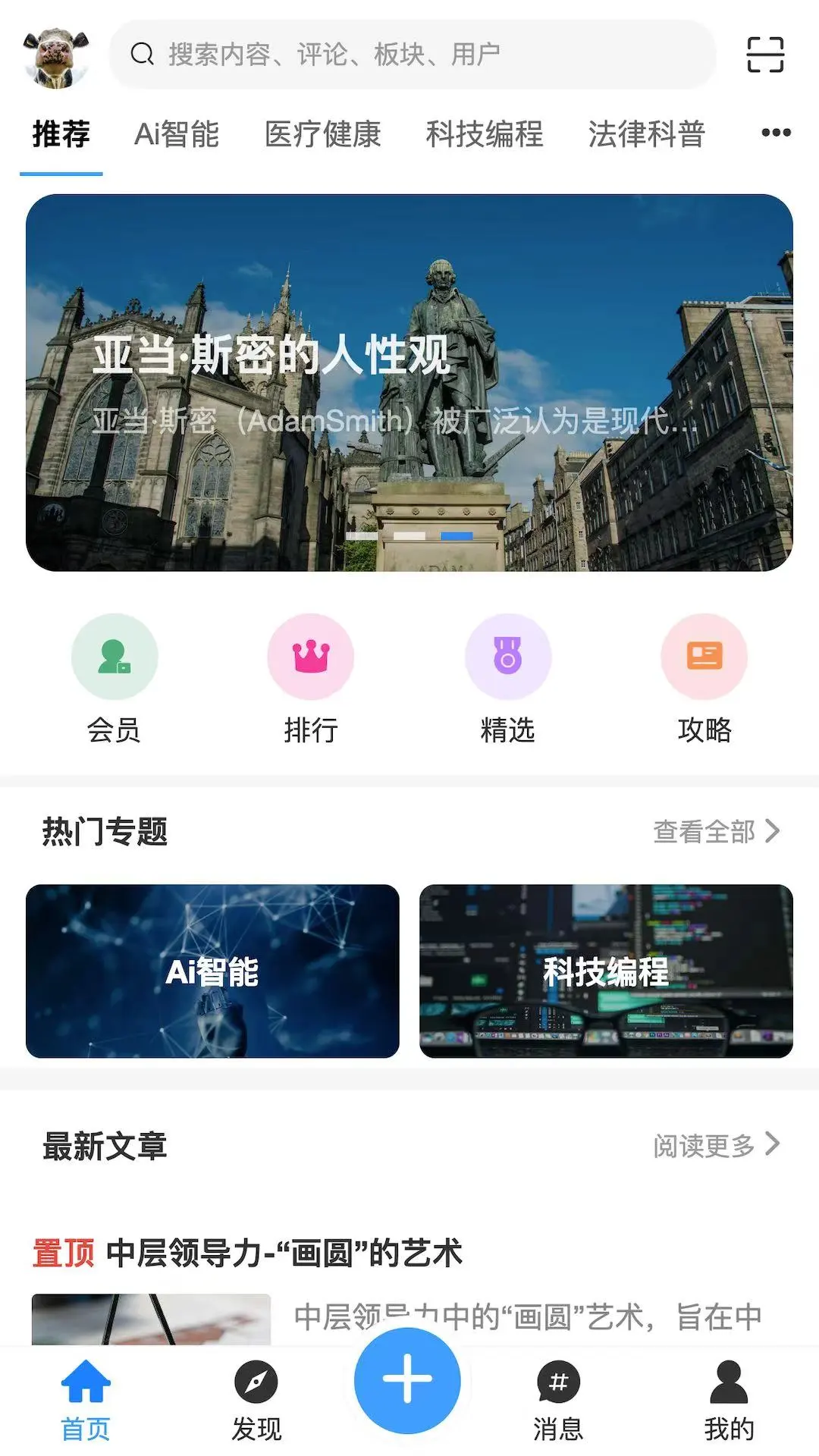Image resolution: width=819 pixels, height=1456 pixels.
Task: Switch to the 科技编程 top tab
Action: coord(484,134)
